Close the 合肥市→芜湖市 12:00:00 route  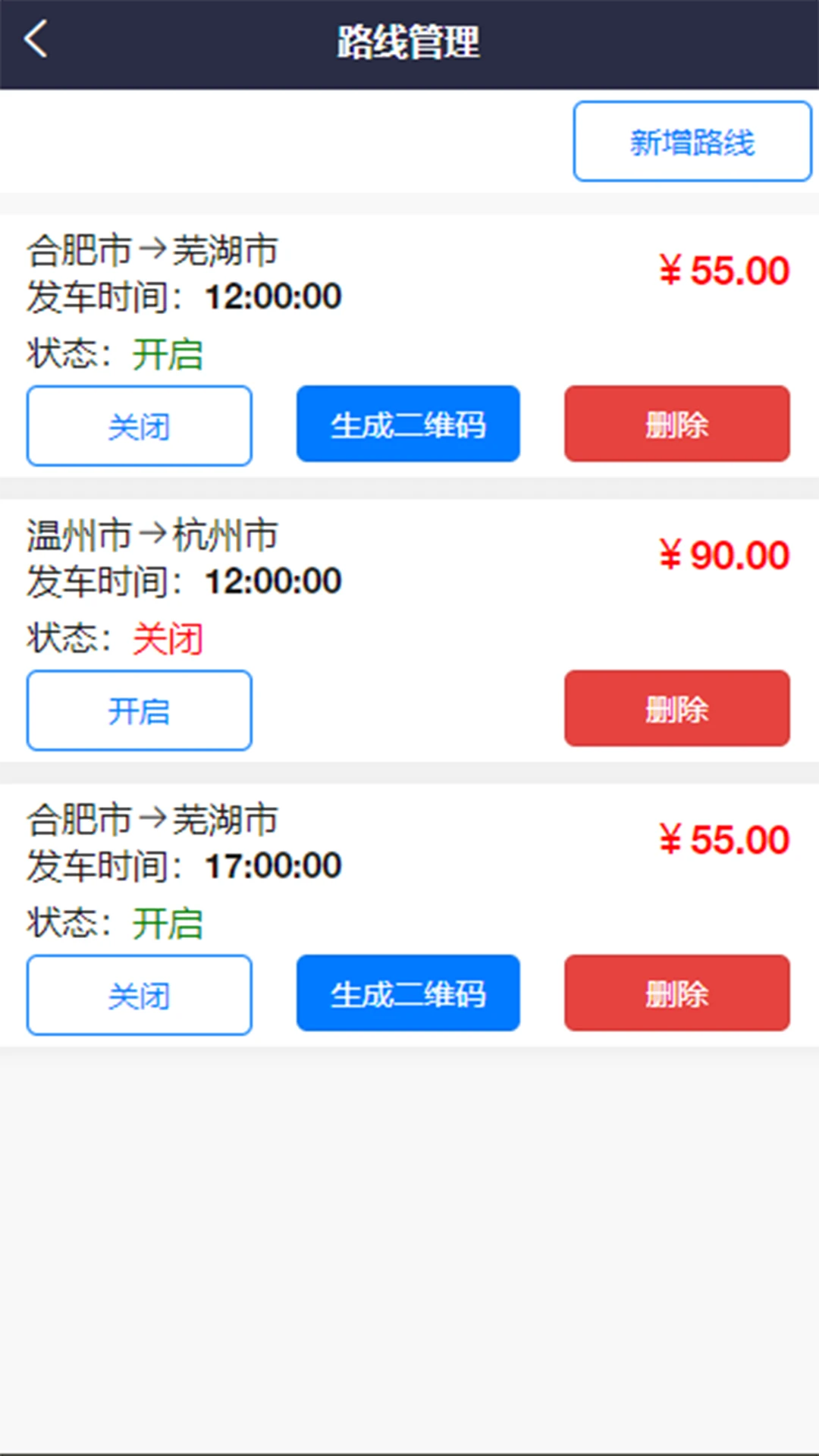click(140, 425)
